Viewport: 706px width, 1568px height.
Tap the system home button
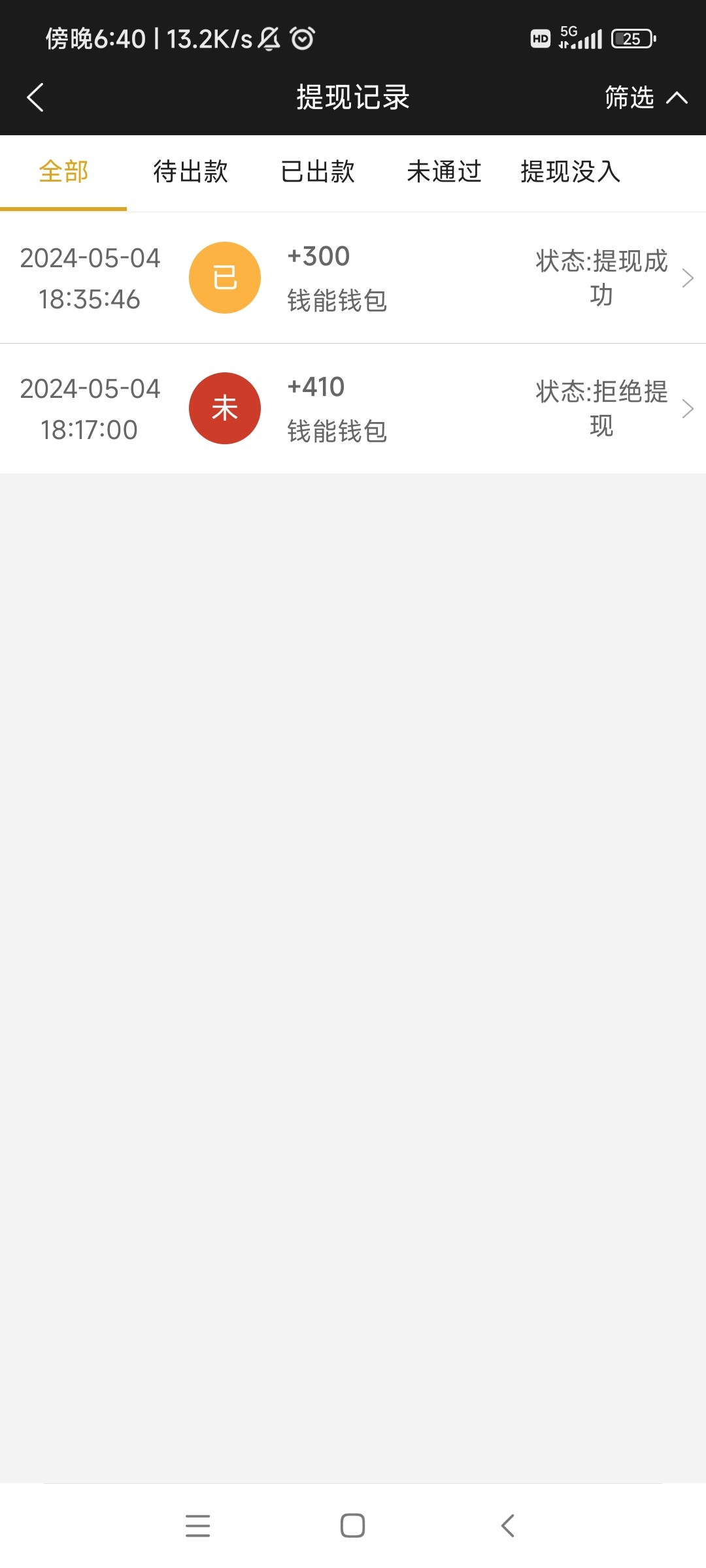coord(352,1526)
